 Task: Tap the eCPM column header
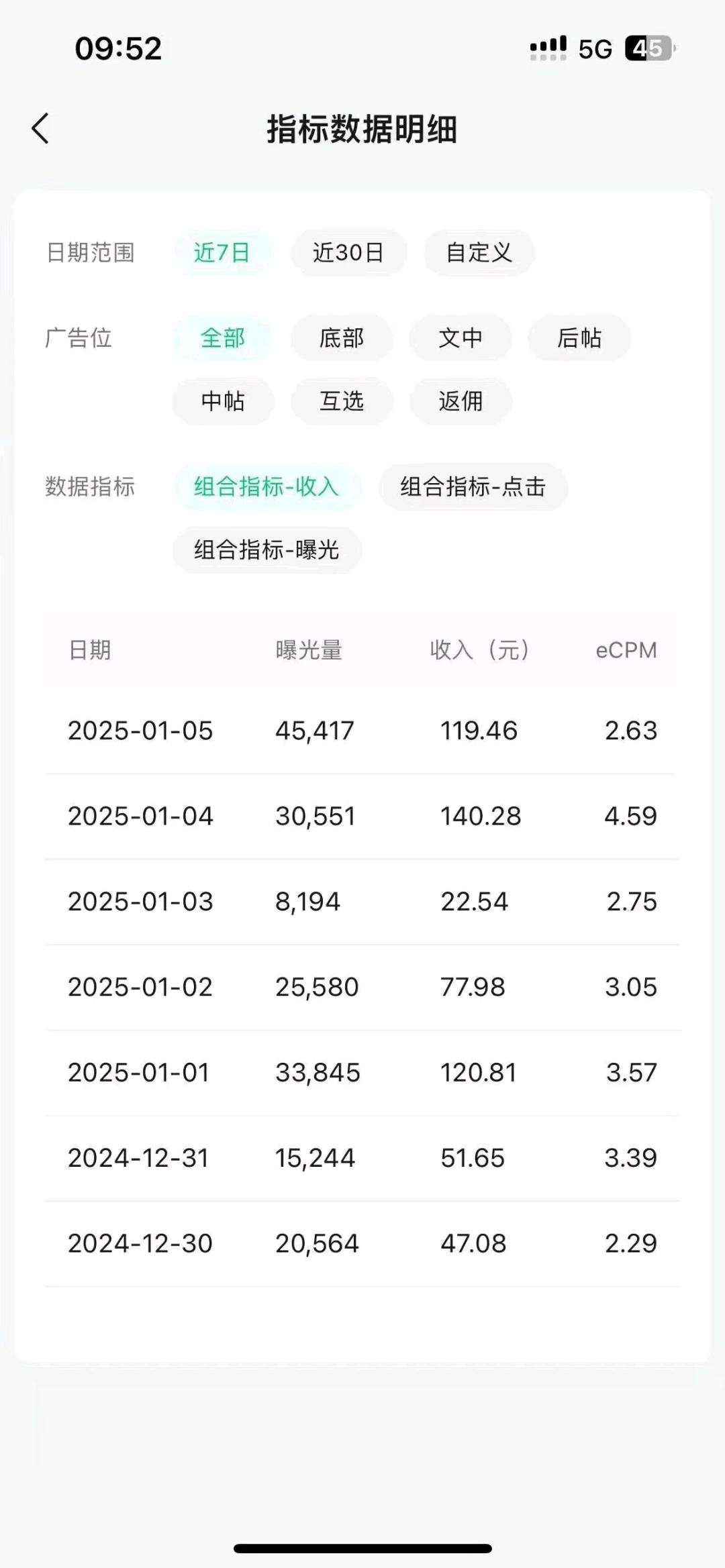[x=626, y=649]
